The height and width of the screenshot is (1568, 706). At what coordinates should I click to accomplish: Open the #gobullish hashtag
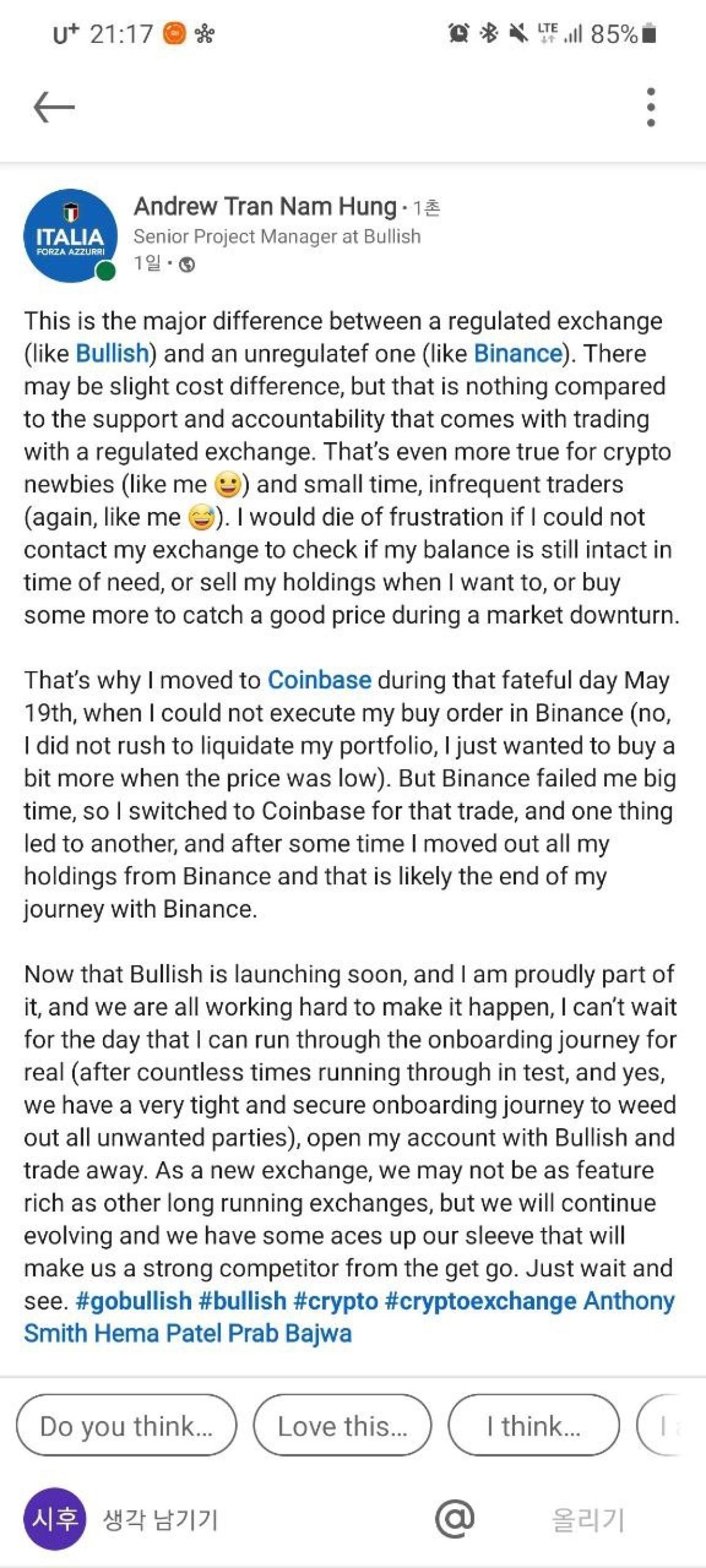[x=134, y=1300]
